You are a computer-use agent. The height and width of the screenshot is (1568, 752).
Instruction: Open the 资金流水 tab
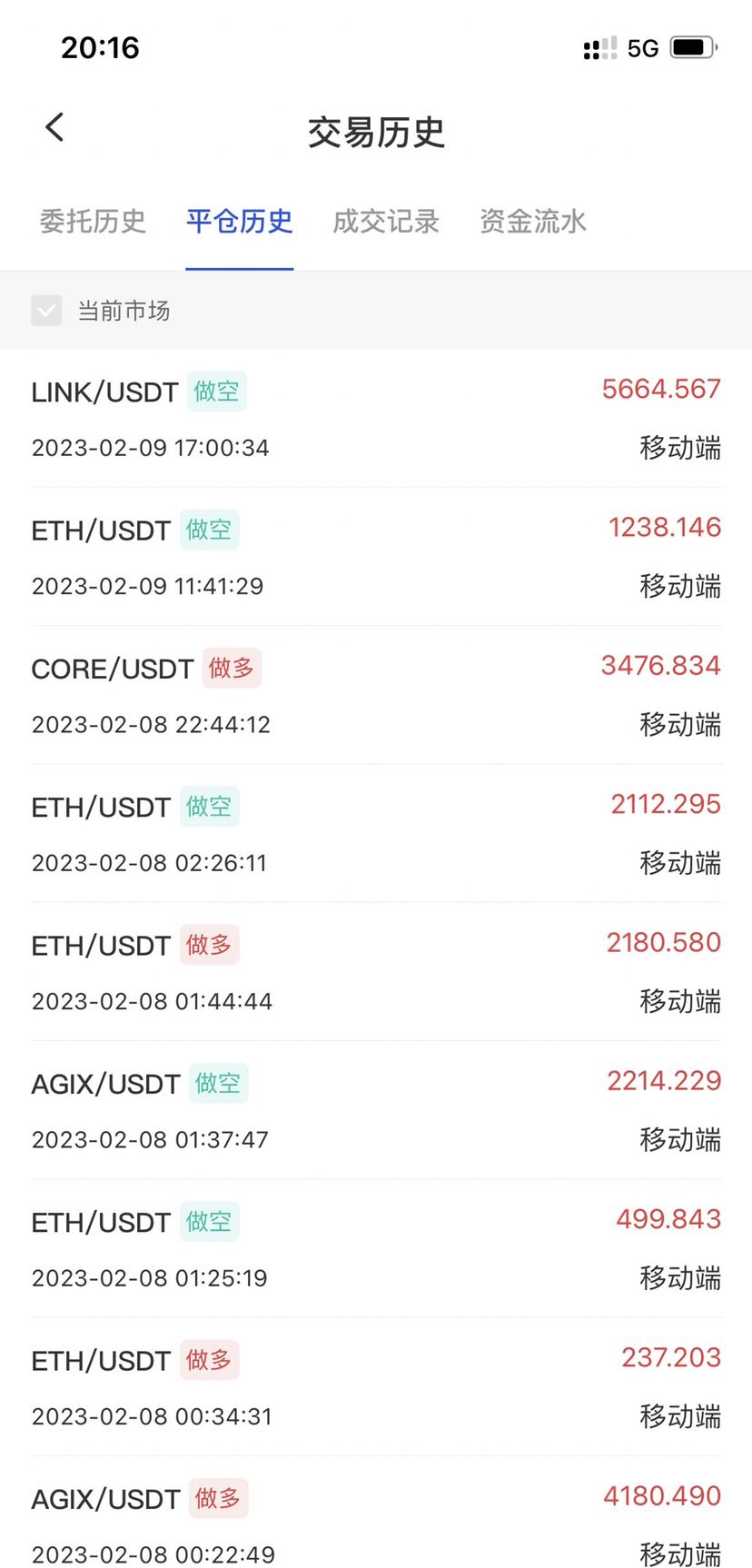pyautogui.click(x=533, y=221)
